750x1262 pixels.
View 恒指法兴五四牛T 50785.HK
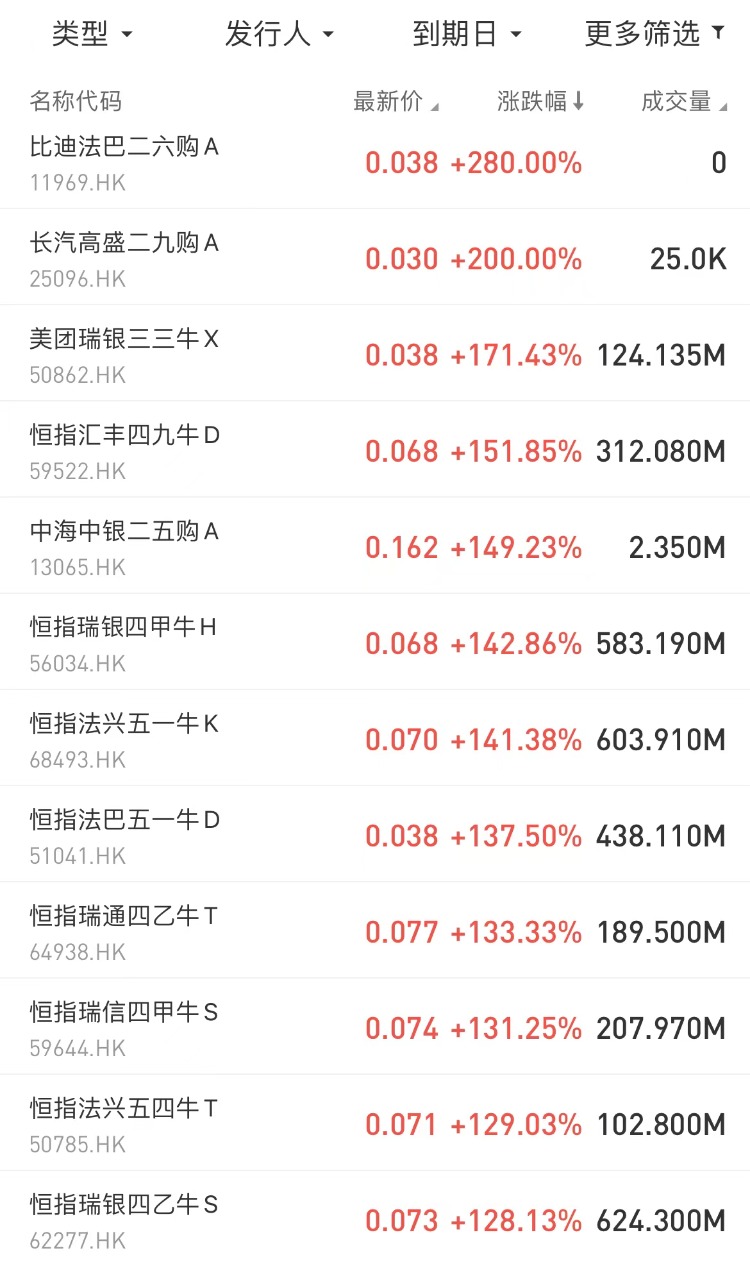(x=375, y=1122)
